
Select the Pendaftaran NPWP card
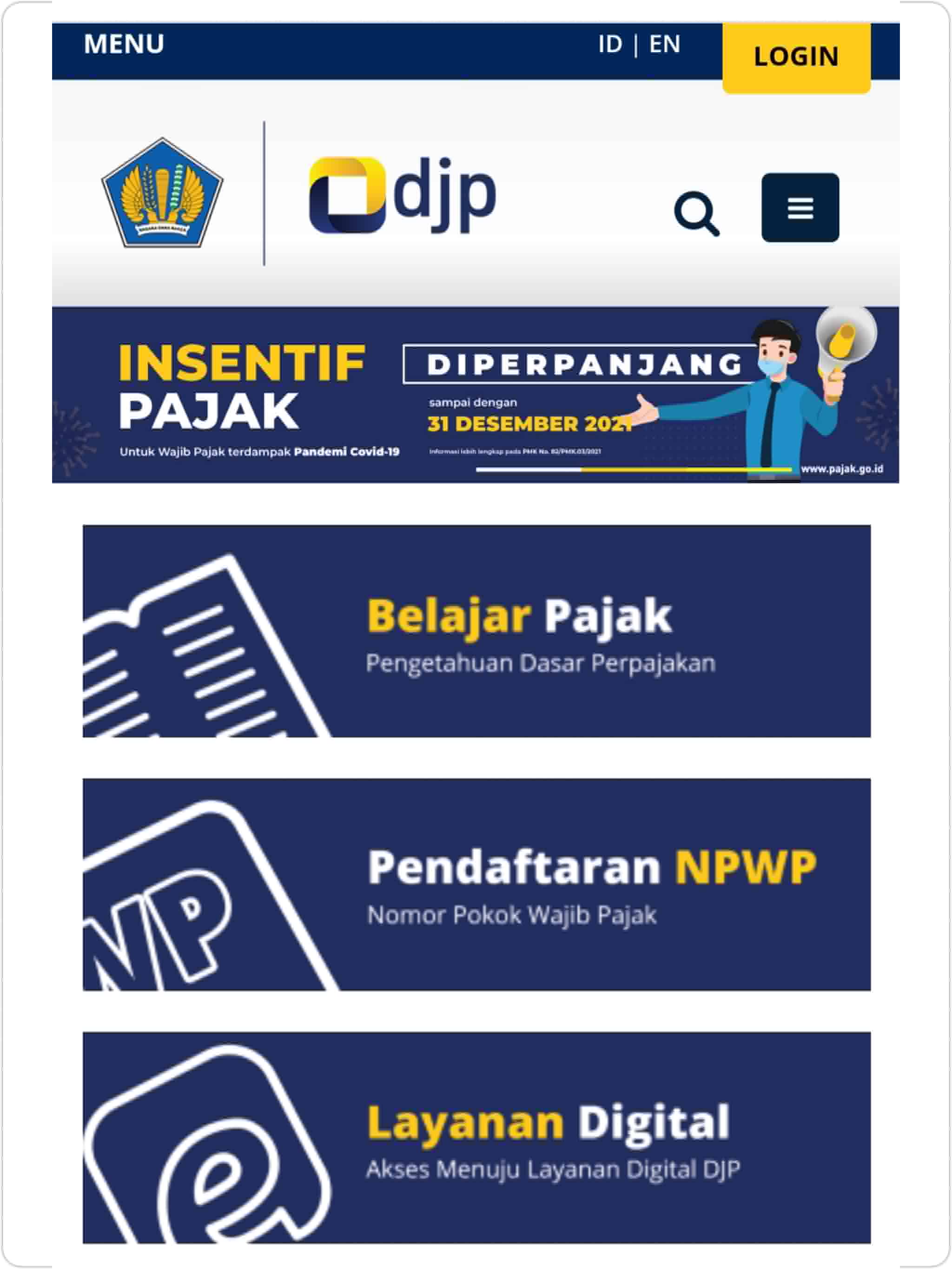click(476, 884)
